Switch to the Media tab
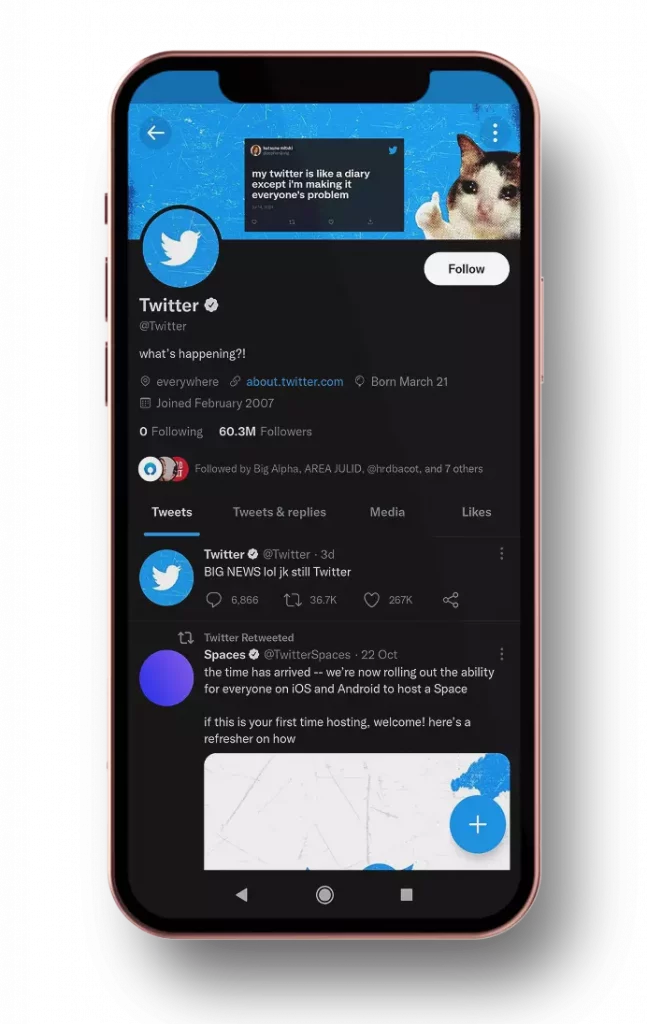 pyautogui.click(x=387, y=512)
